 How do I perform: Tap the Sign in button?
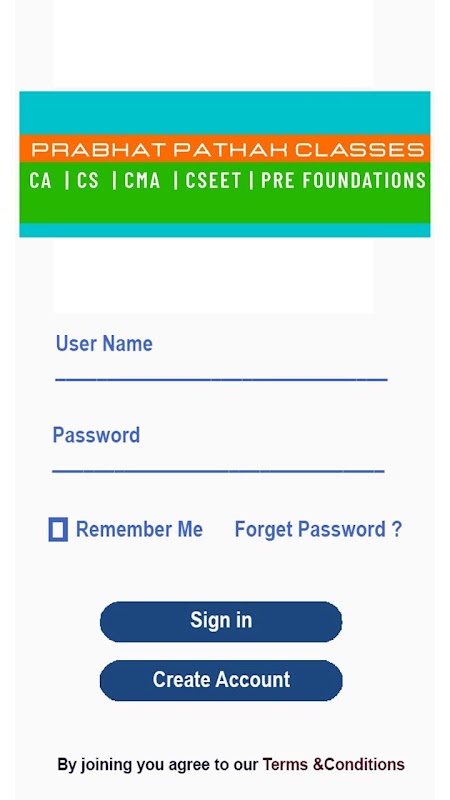(221, 621)
